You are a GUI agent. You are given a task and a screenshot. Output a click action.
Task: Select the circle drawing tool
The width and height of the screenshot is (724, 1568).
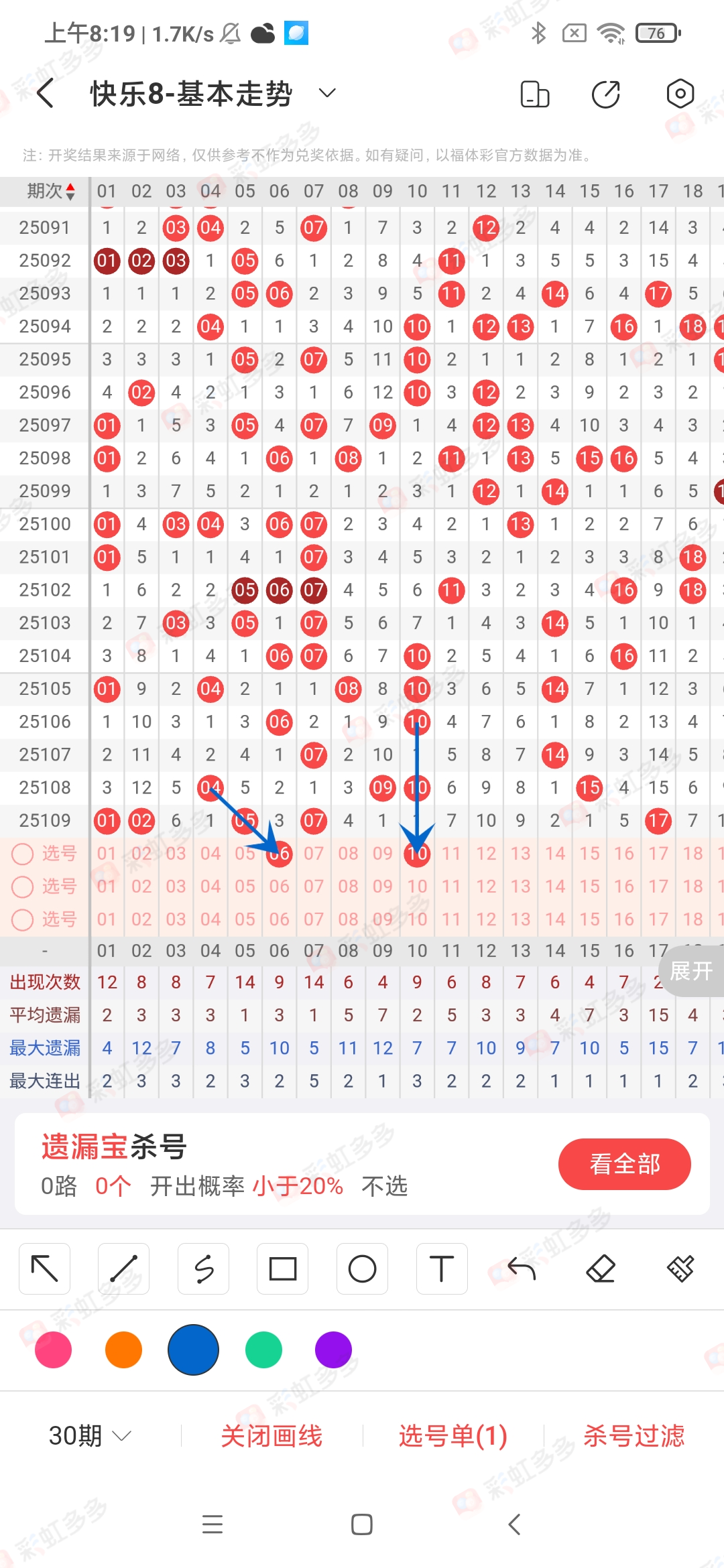362,1268
